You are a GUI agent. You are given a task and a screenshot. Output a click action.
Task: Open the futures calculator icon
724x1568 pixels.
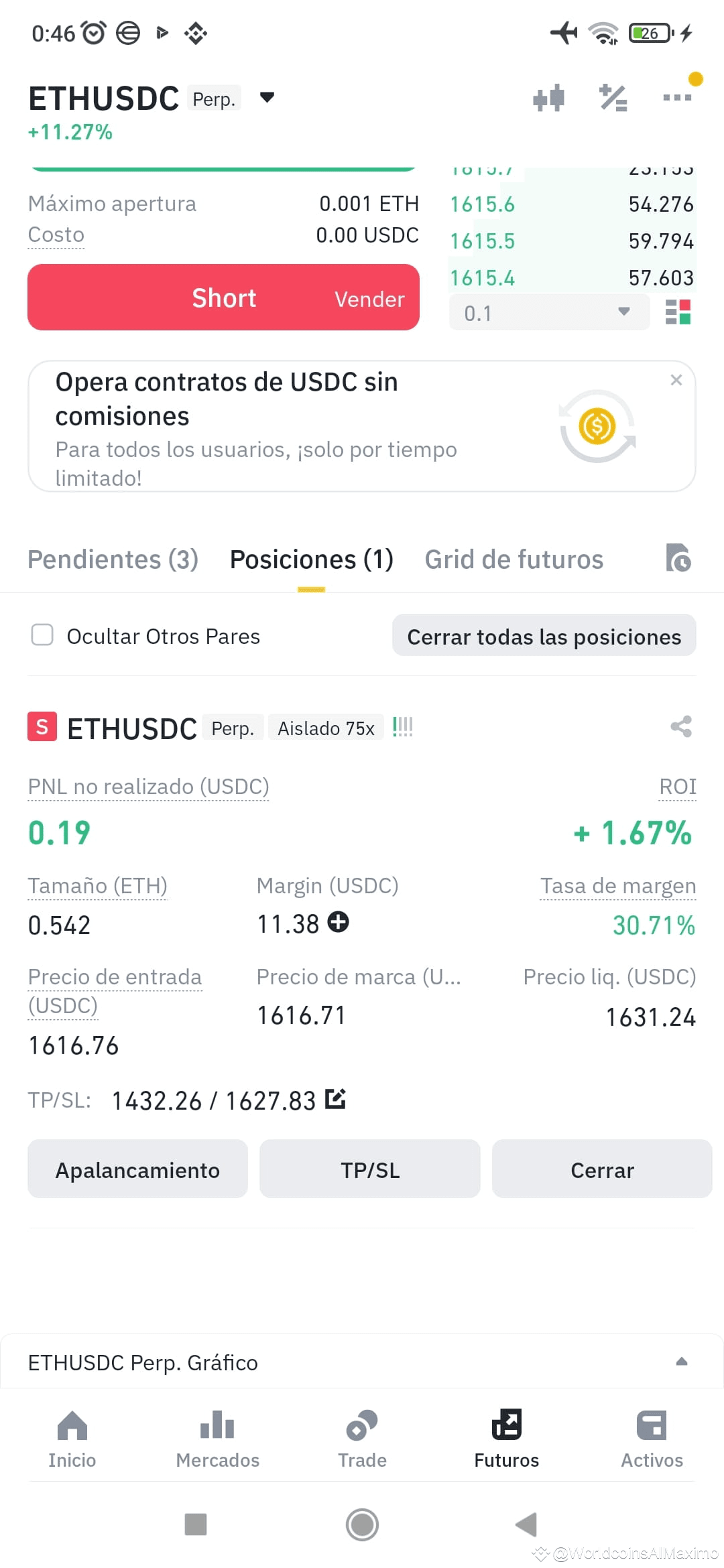[613, 98]
